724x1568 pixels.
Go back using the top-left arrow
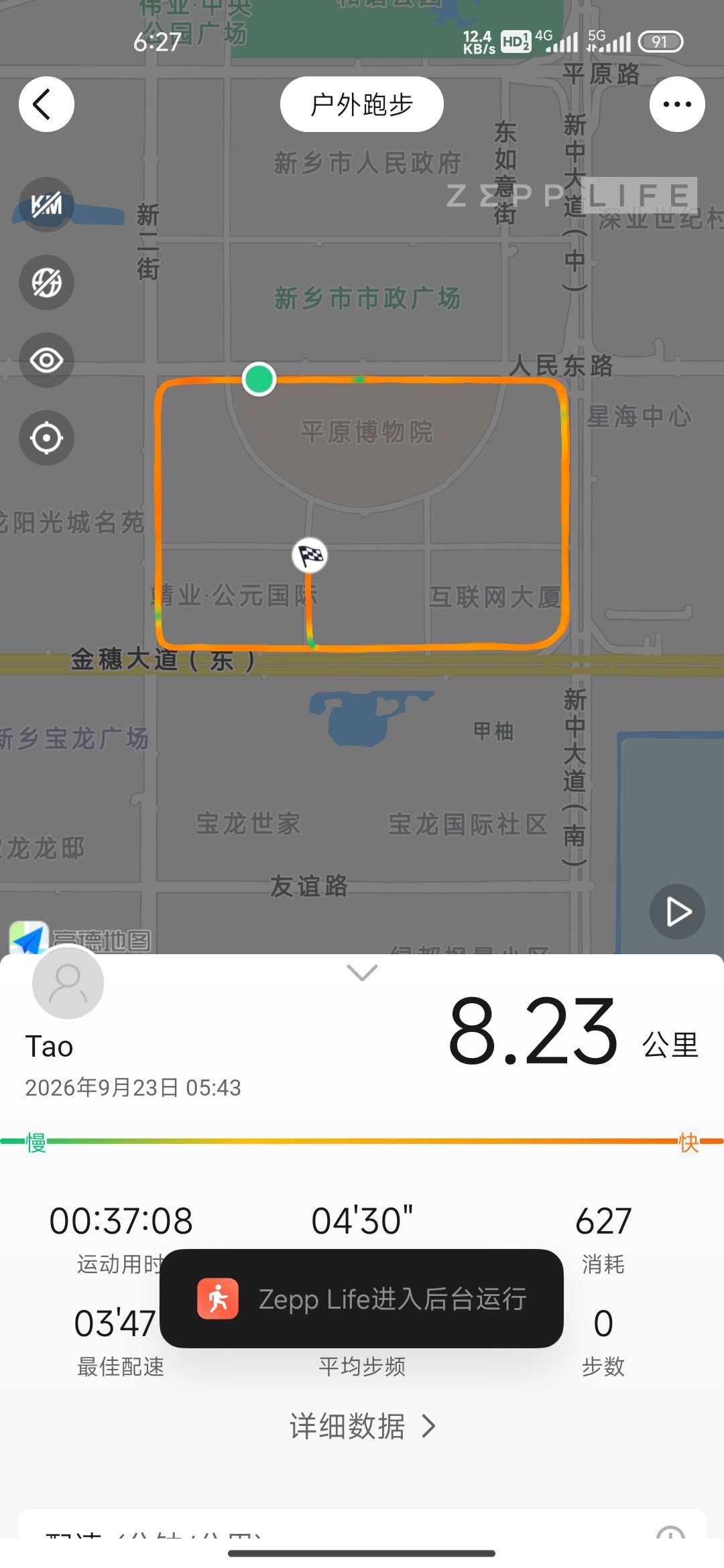pos(46,105)
